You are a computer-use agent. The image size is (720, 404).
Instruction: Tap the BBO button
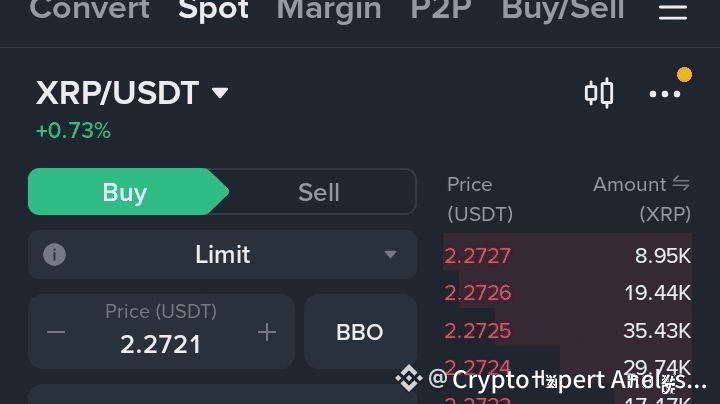pyautogui.click(x=360, y=332)
